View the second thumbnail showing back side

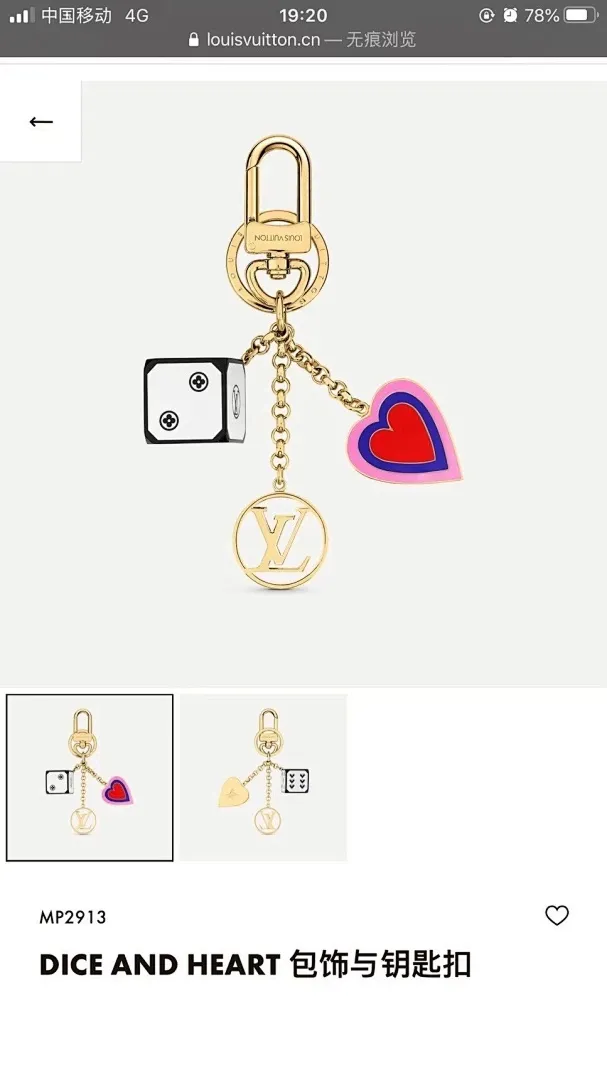(263, 777)
